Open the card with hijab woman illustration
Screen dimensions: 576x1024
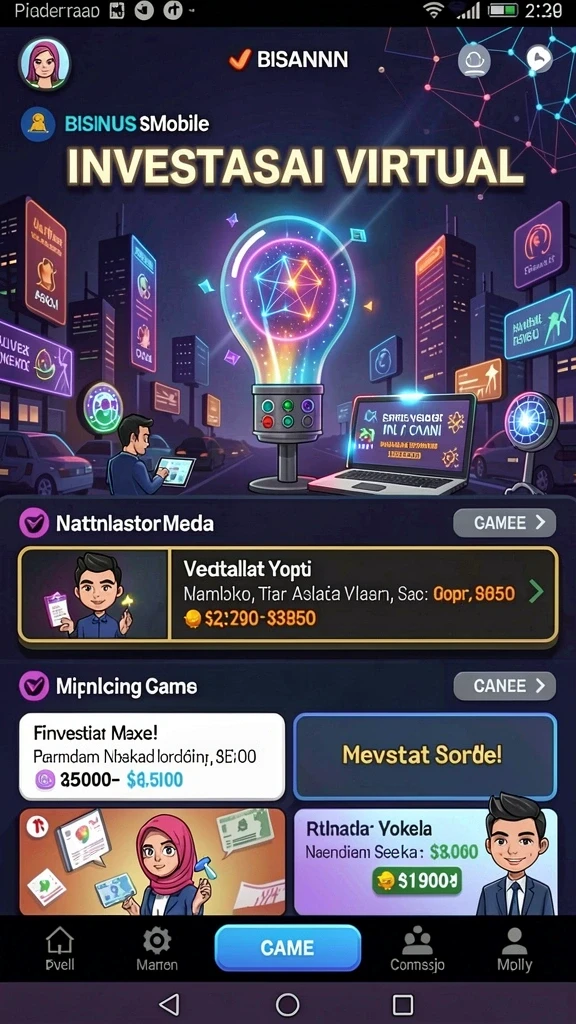[x=152, y=861]
